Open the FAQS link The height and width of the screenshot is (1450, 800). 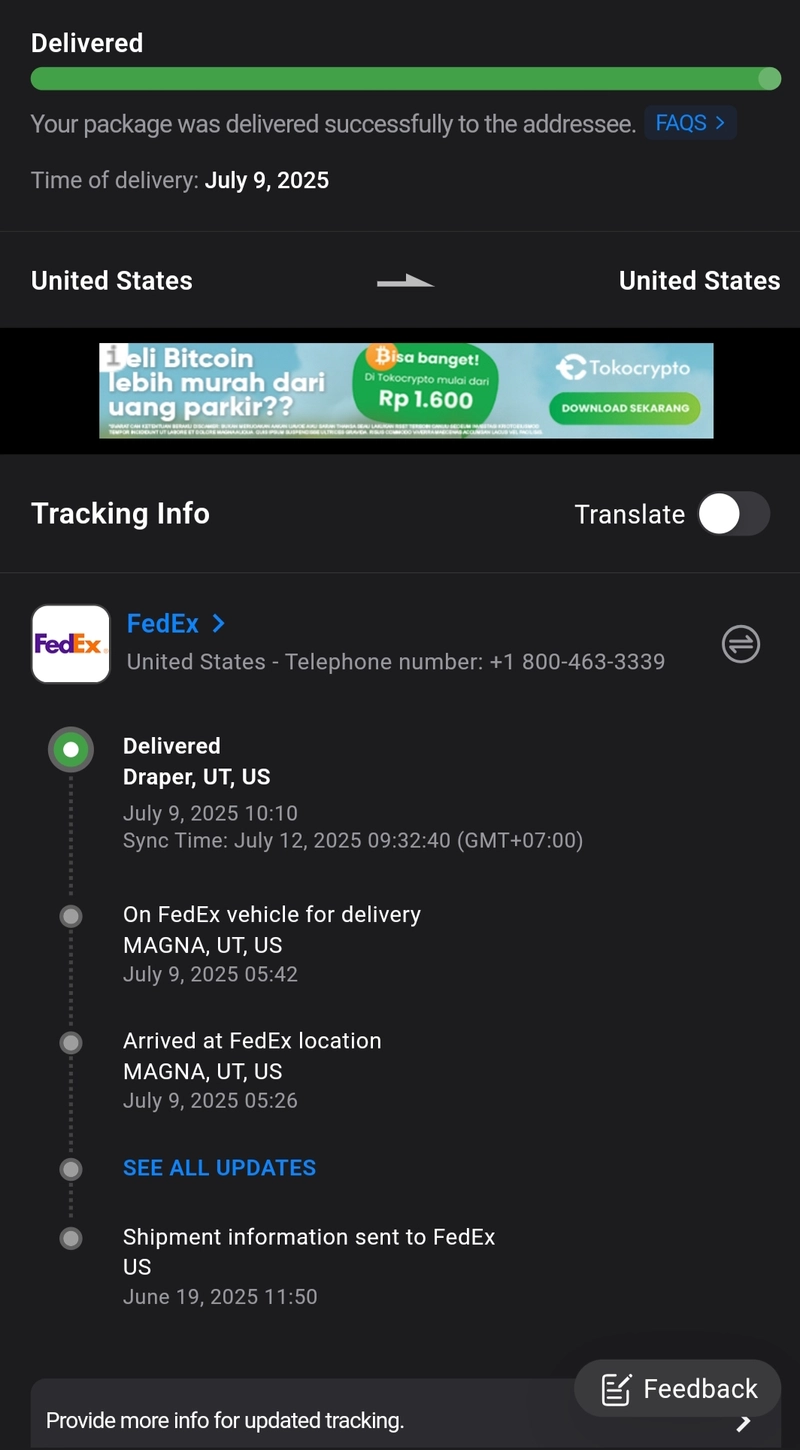click(690, 123)
